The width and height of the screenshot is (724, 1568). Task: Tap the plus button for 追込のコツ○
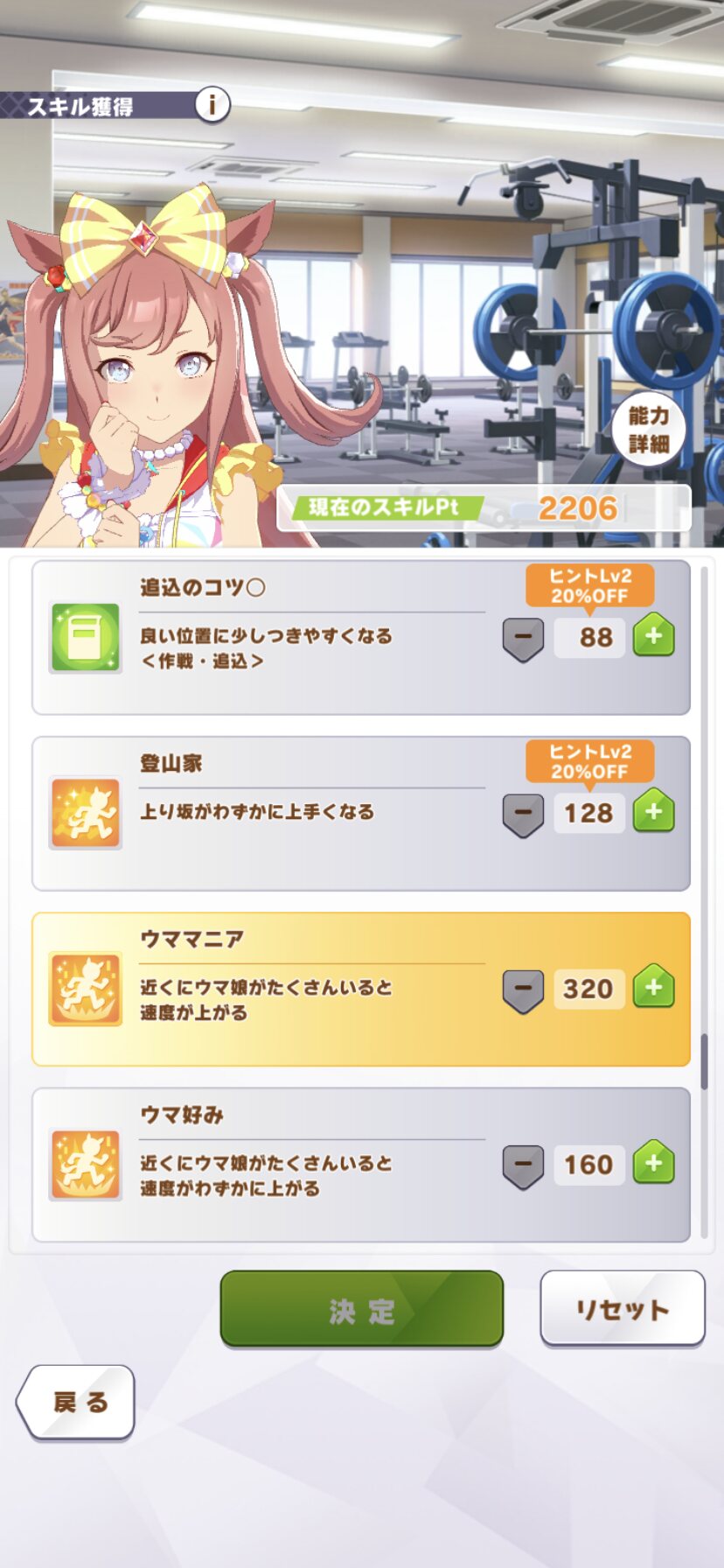(654, 636)
